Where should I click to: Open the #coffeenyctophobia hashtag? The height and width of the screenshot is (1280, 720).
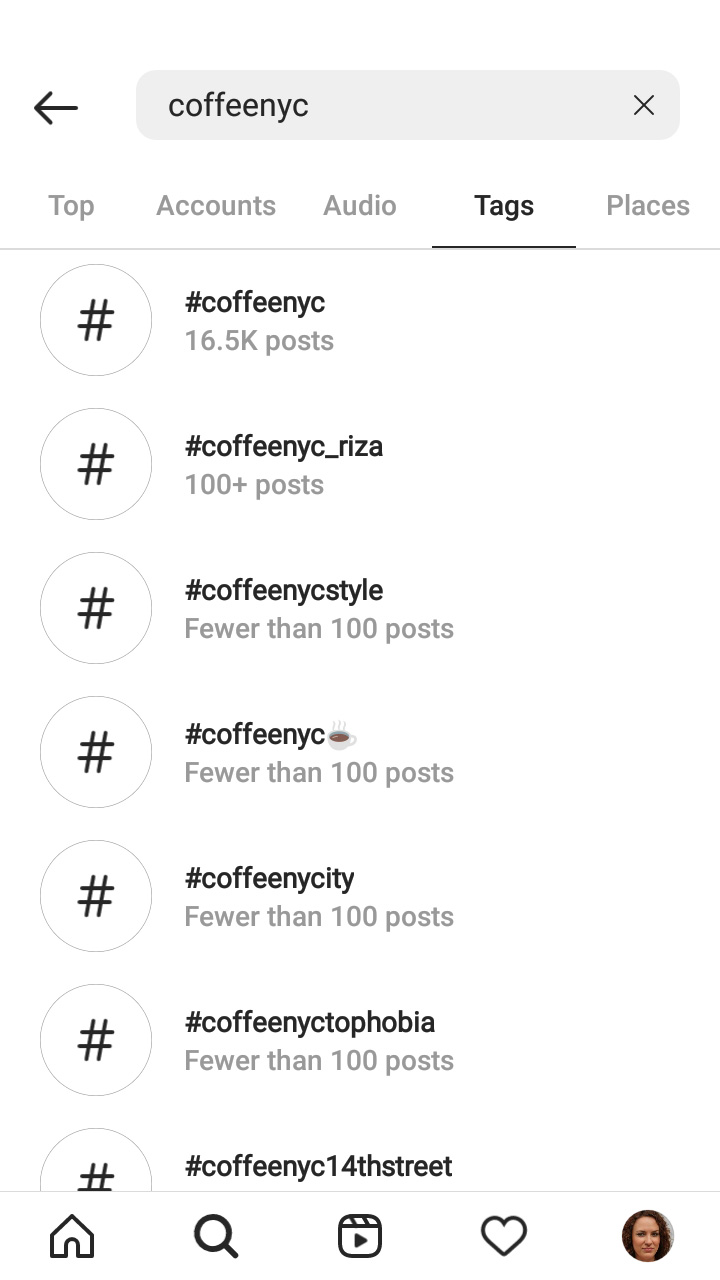(360, 1040)
